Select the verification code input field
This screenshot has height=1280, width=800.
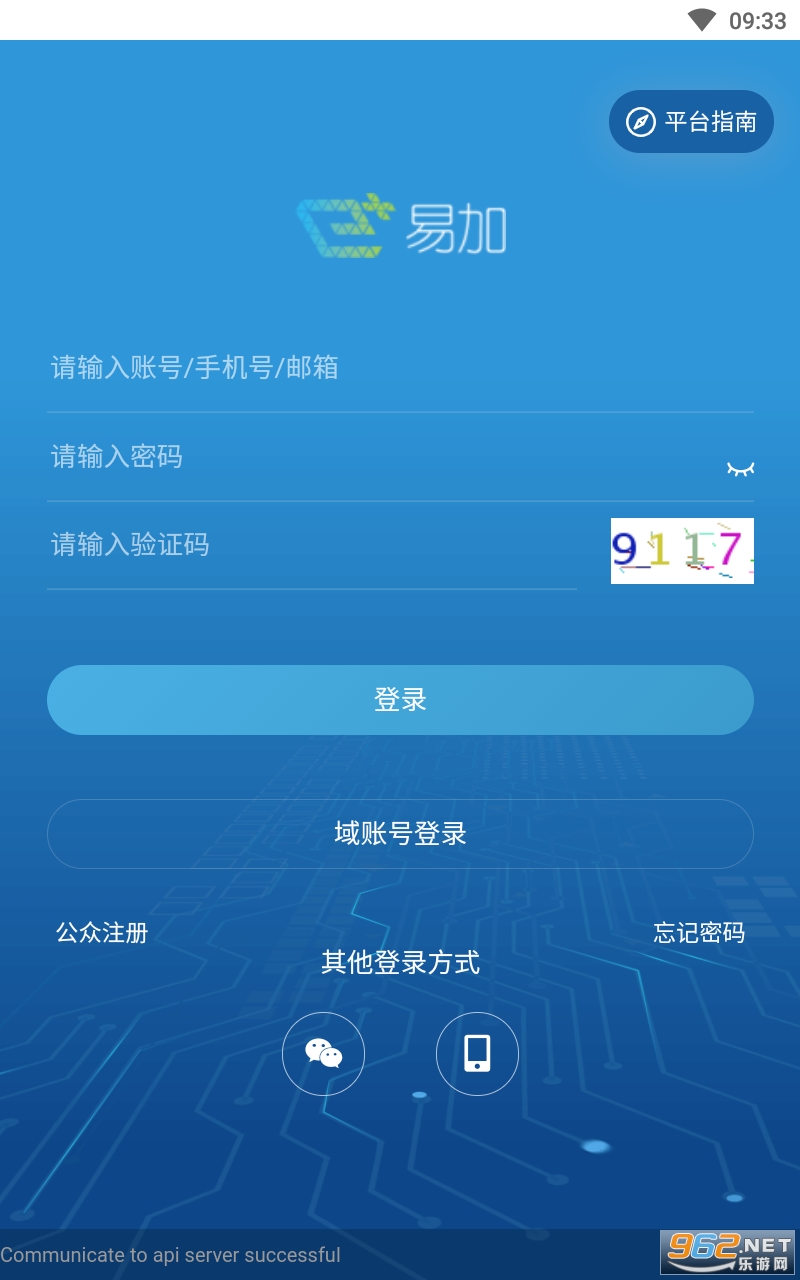(x=310, y=545)
